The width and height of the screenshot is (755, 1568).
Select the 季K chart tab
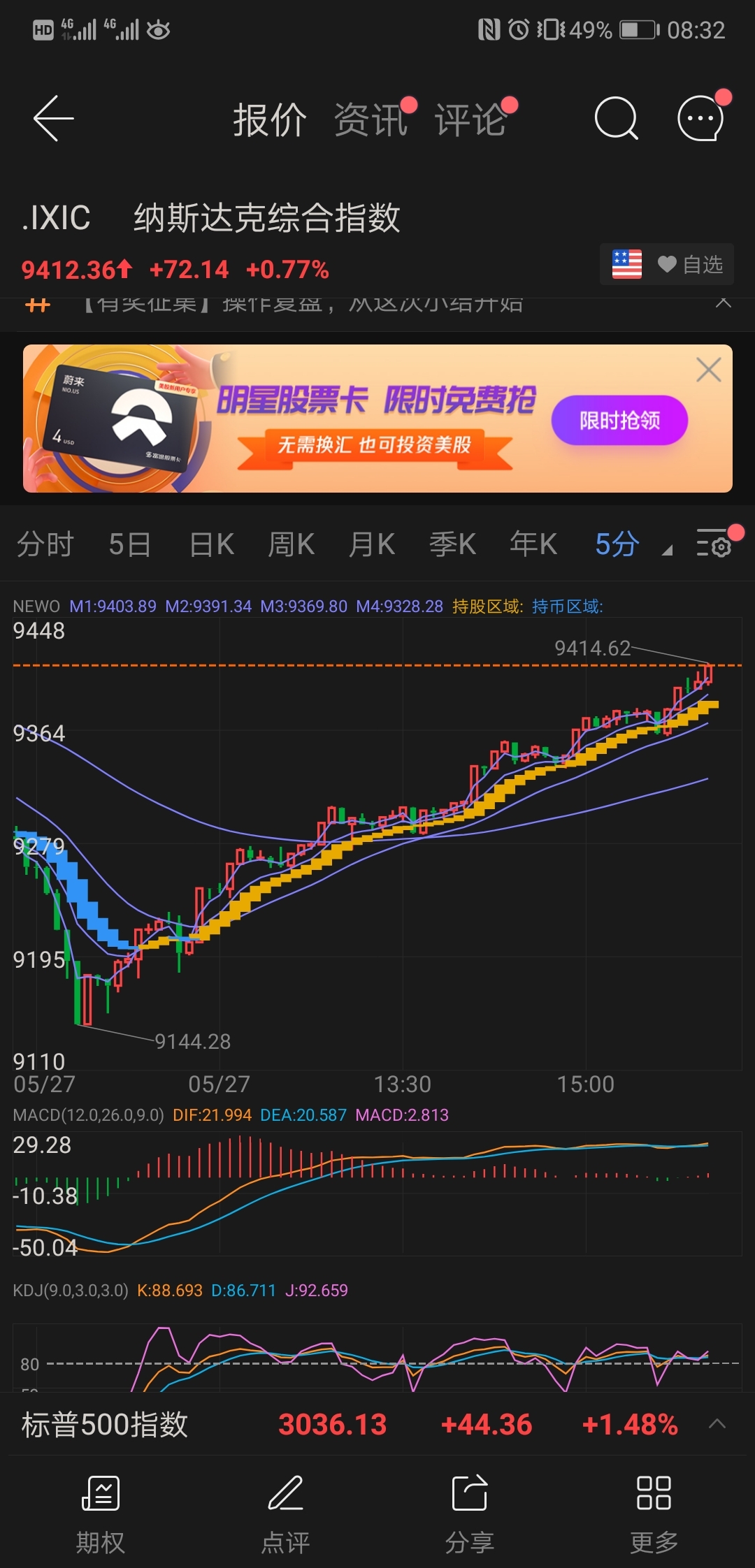tap(452, 544)
